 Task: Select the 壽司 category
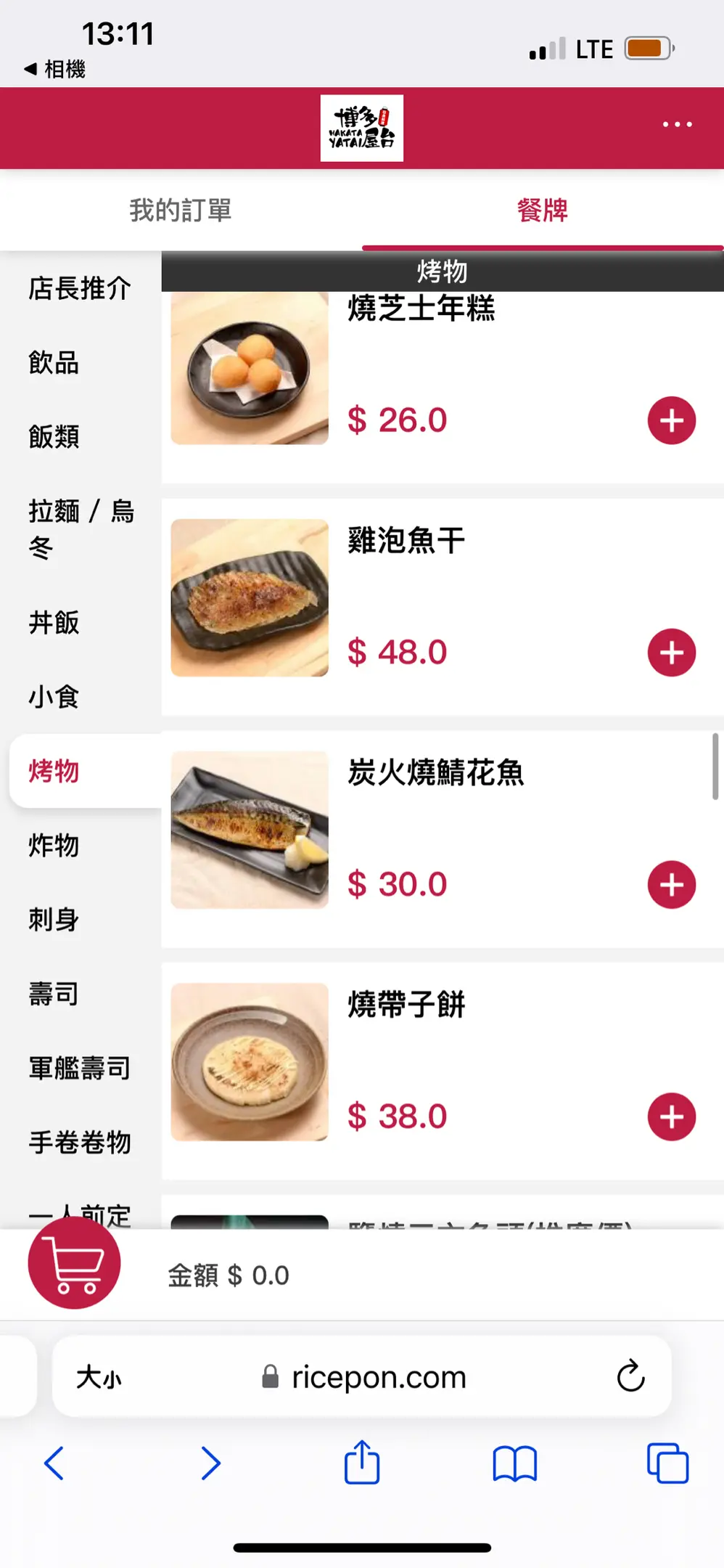(54, 994)
